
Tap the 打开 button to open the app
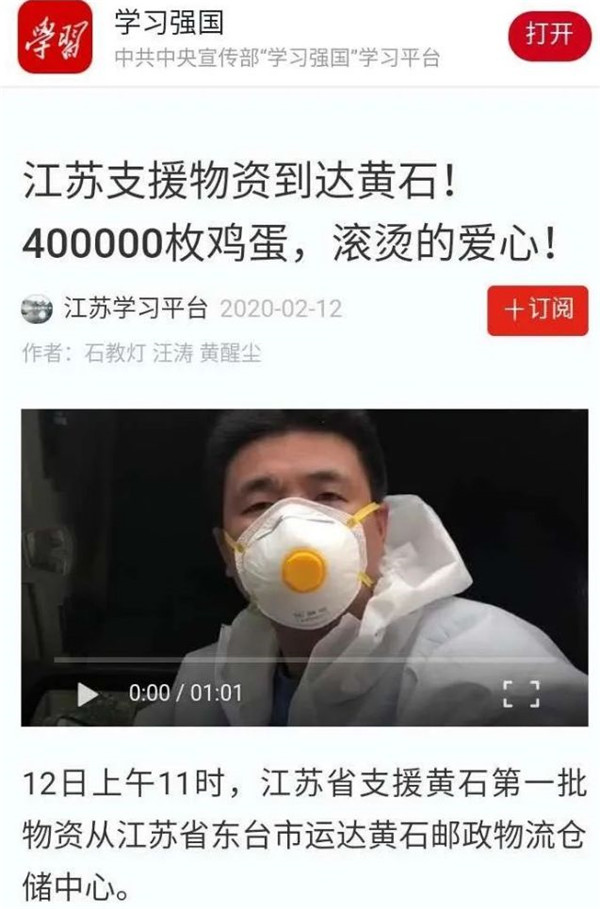click(549, 35)
